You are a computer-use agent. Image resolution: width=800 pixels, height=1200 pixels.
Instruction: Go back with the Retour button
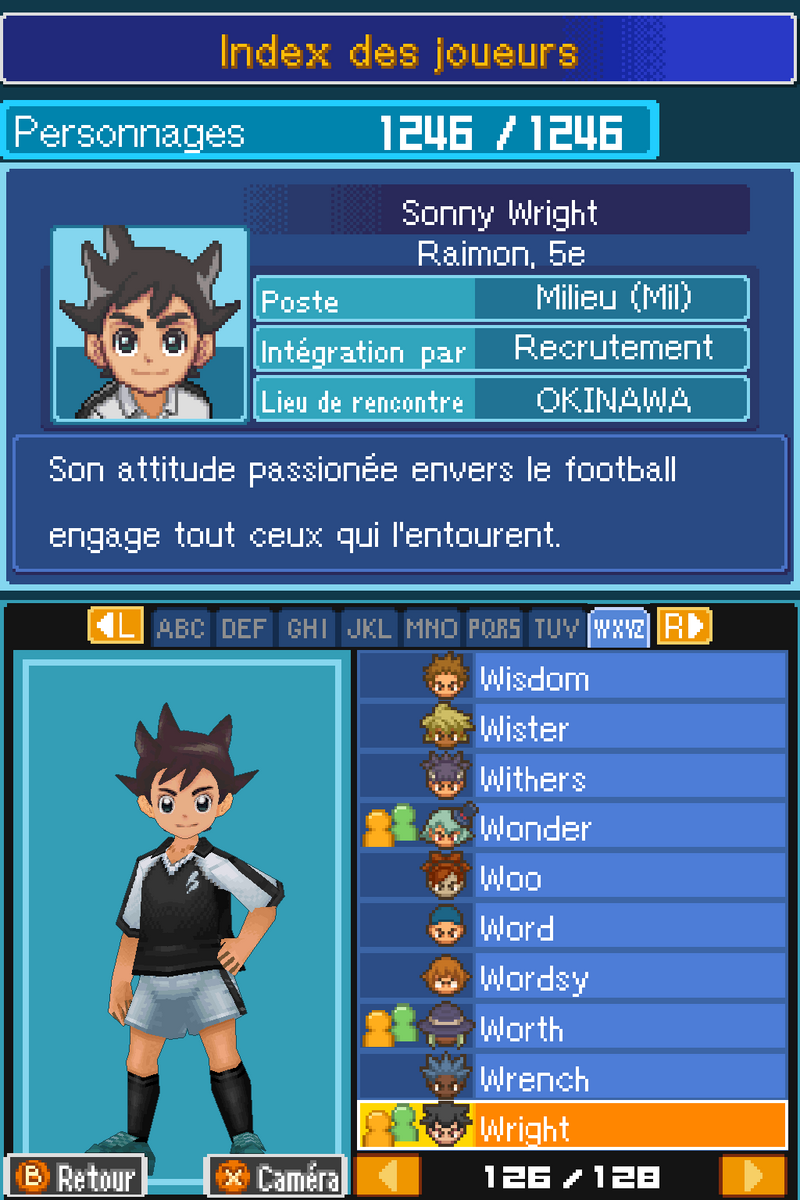(75, 1177)
